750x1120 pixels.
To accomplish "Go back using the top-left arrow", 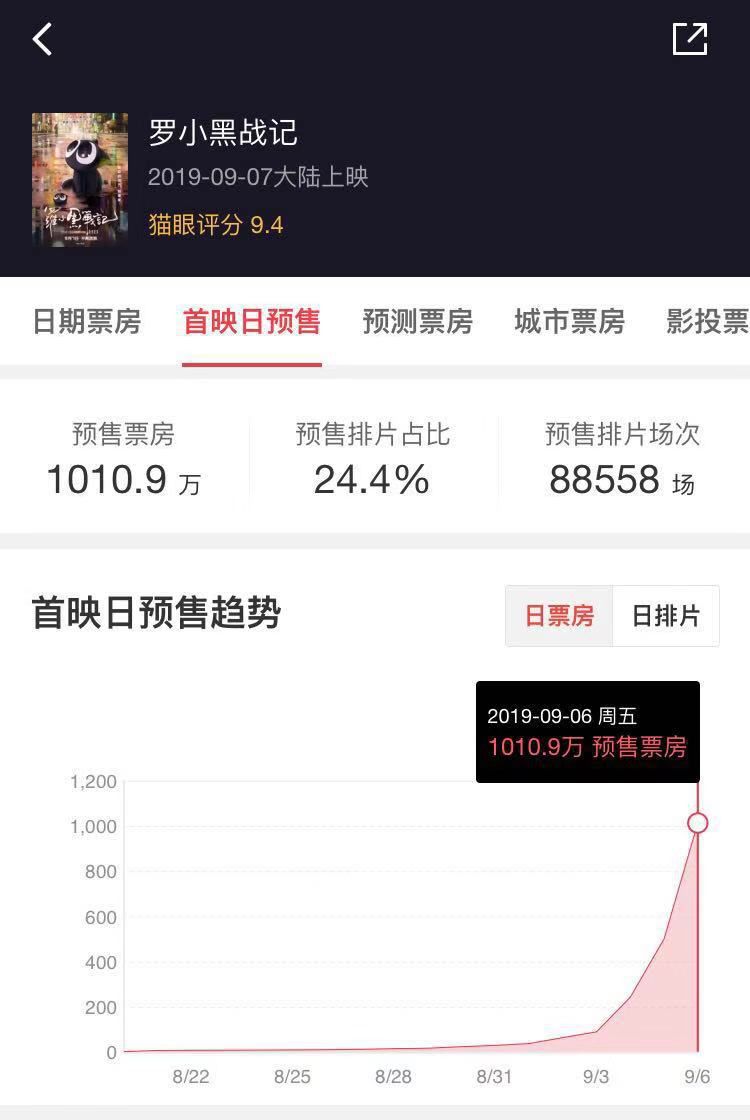I will click(42, 39).
